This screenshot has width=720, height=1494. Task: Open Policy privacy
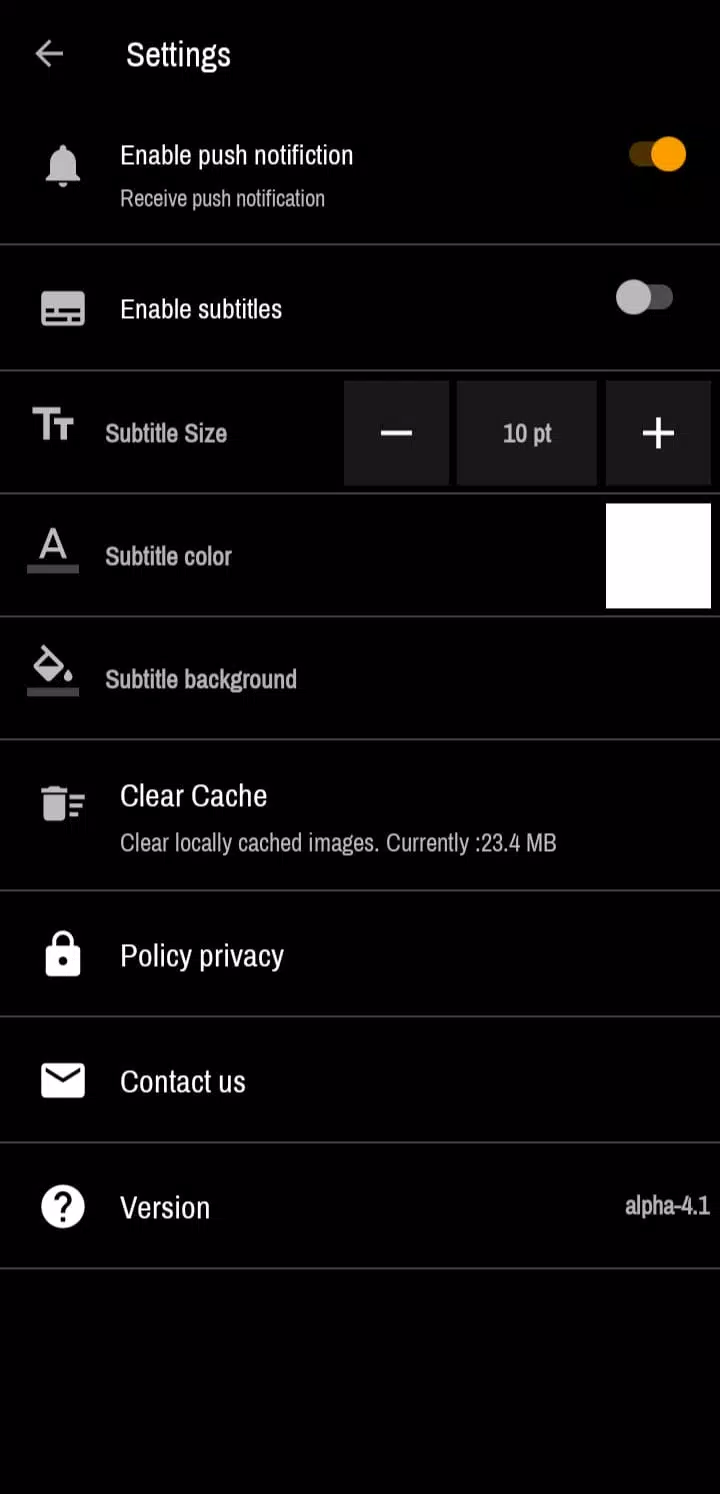202,956
